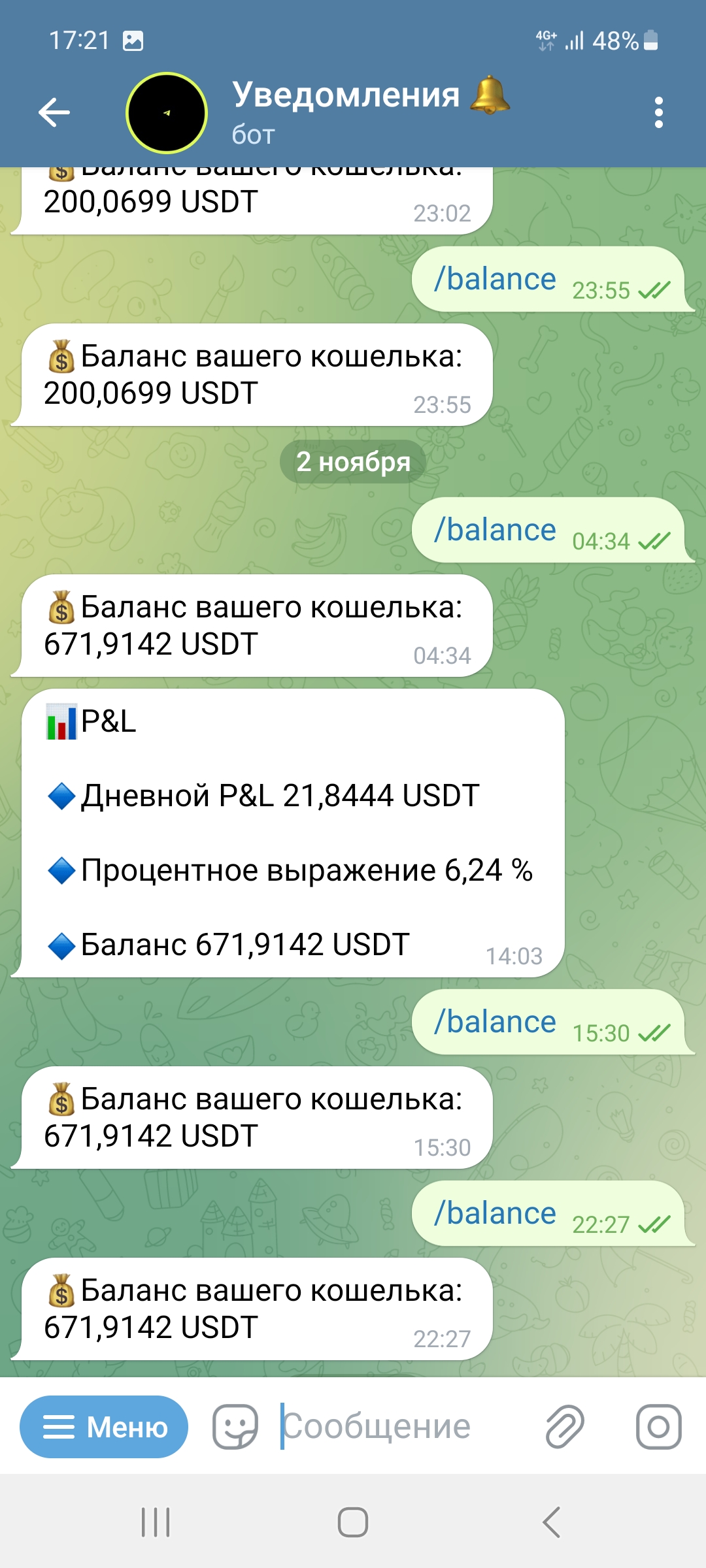
Task: Go back to the chat list
Action: [54, 112]
